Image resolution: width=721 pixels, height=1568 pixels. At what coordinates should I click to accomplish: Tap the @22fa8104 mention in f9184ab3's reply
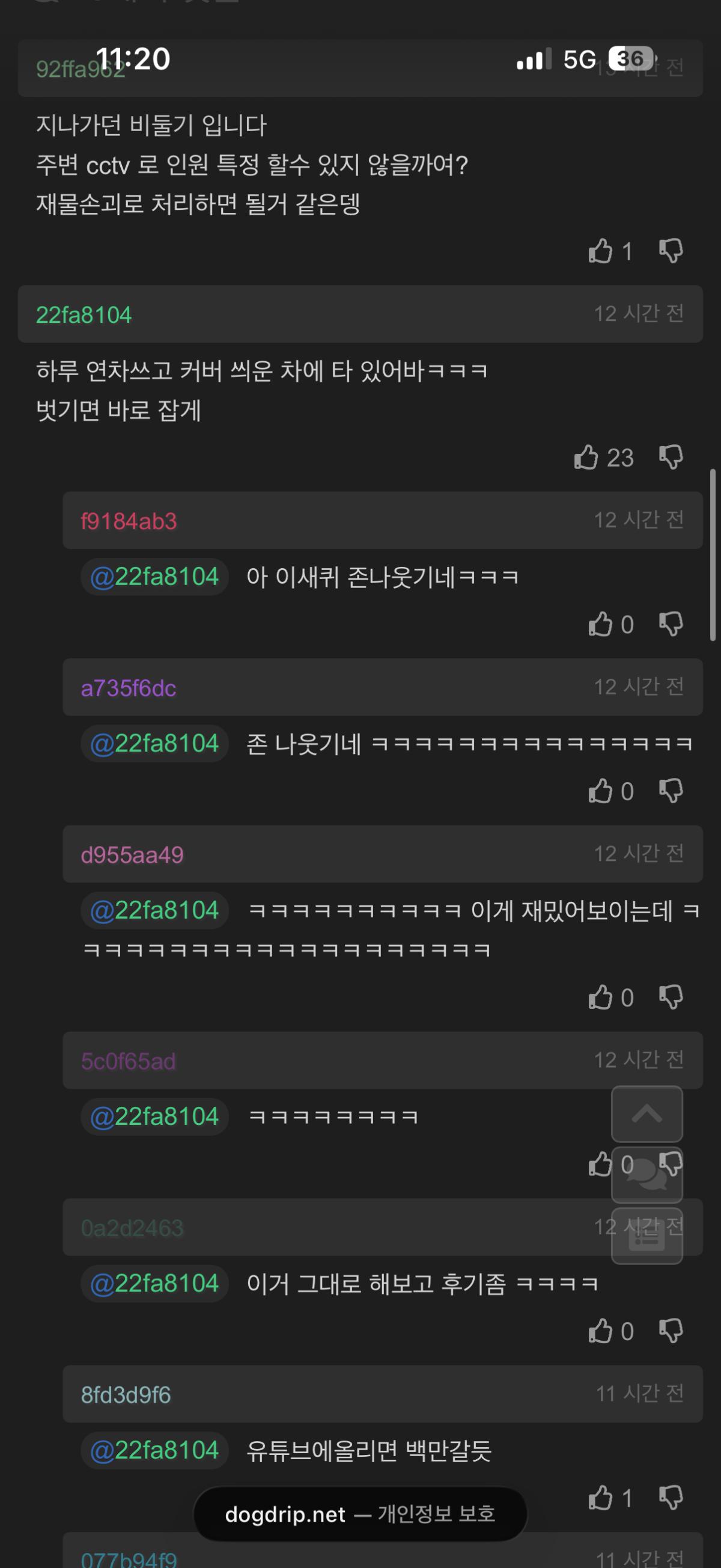[154, 577]
